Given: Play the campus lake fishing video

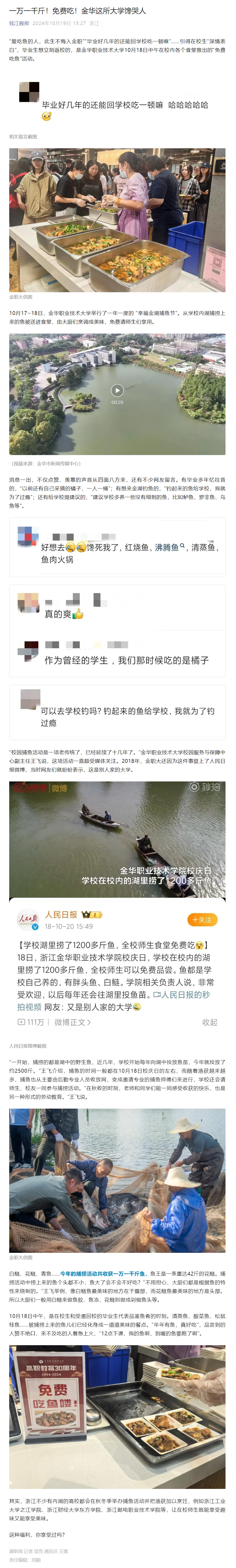Looking at the screenshot, I should 117,390.
